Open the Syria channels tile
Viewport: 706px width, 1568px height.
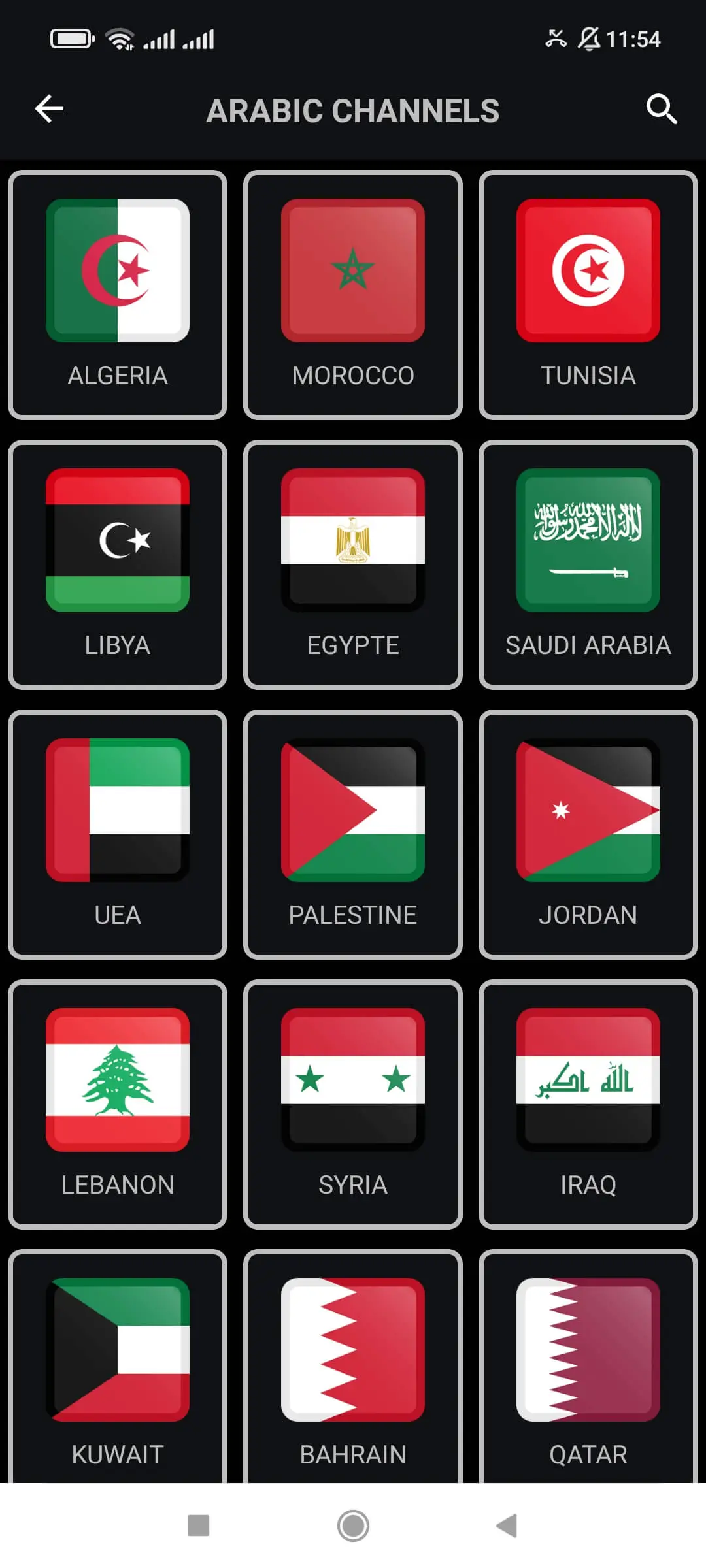[x=353, y=1104]
